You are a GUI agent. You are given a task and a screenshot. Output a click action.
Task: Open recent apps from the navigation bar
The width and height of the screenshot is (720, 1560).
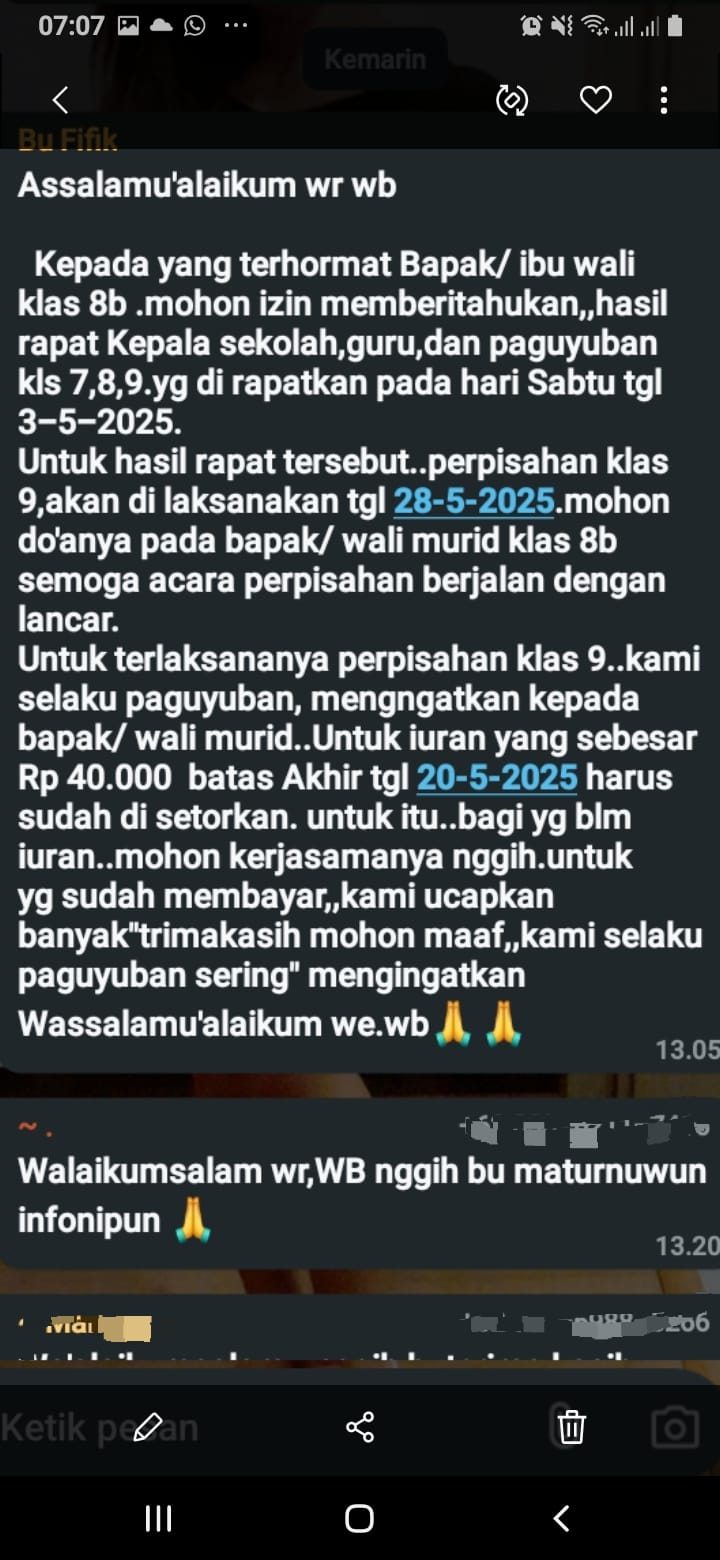(158, 1519)
